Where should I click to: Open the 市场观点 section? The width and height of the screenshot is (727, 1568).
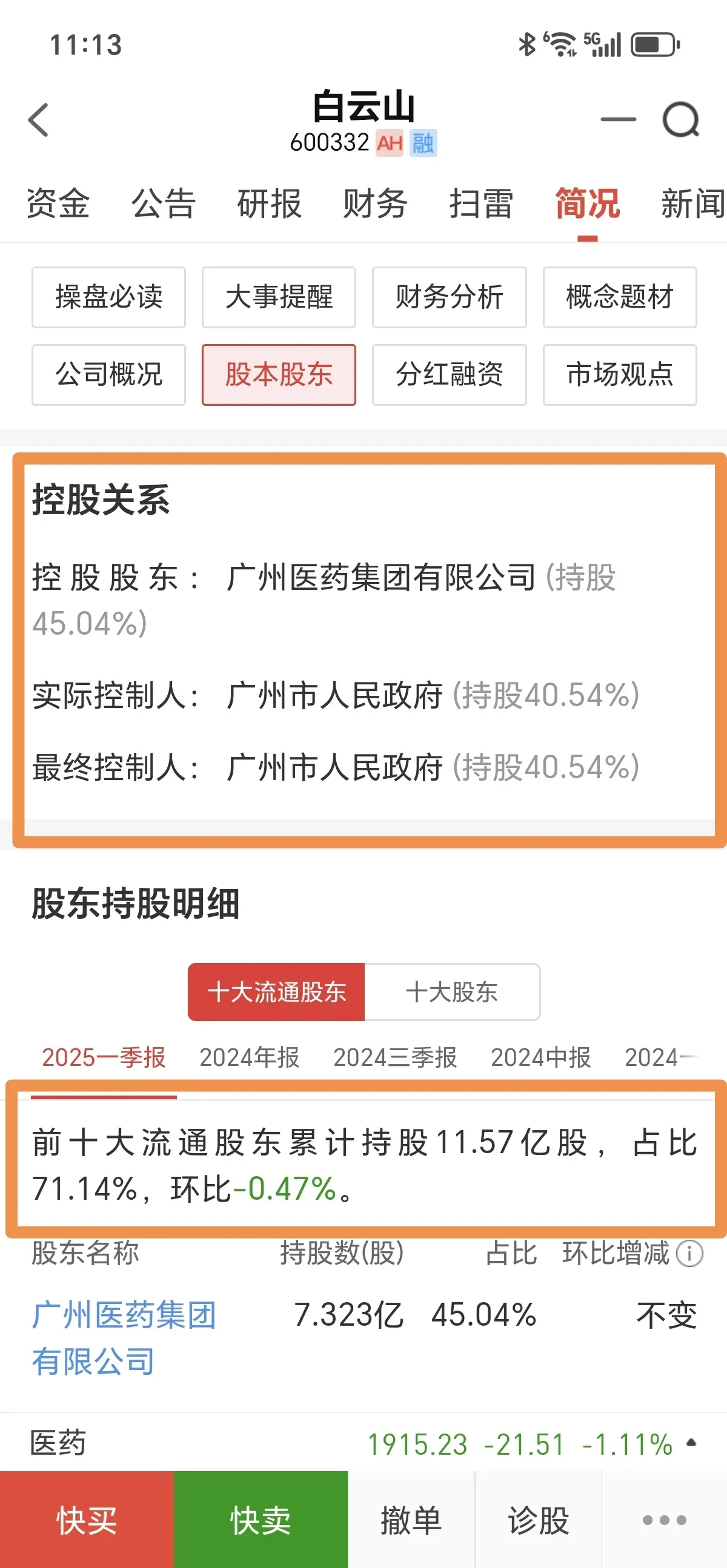click(x=619, y=374)
